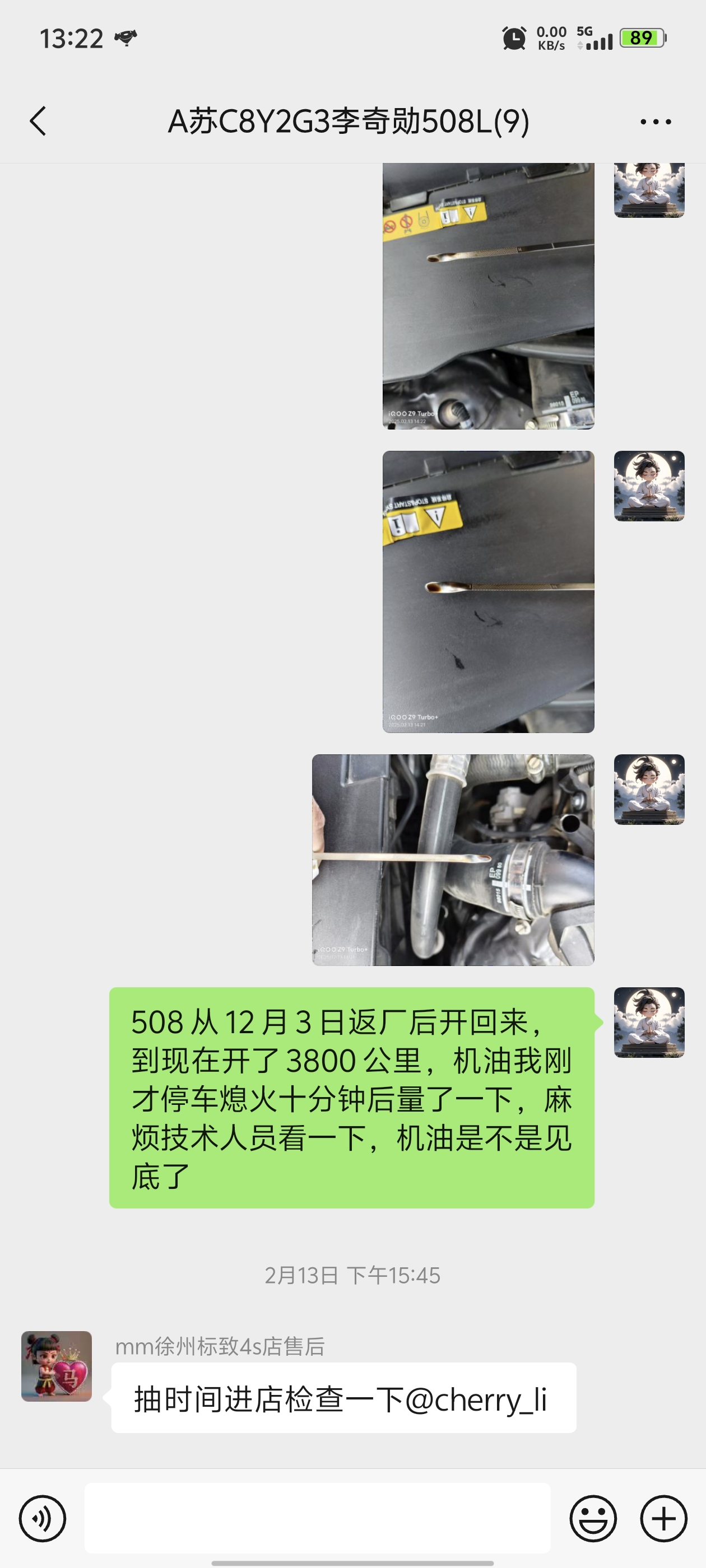Viewport: 706px width, 1568px height.
Task: Open engine hose dipstick photo
Action: [x=453, y=860]
